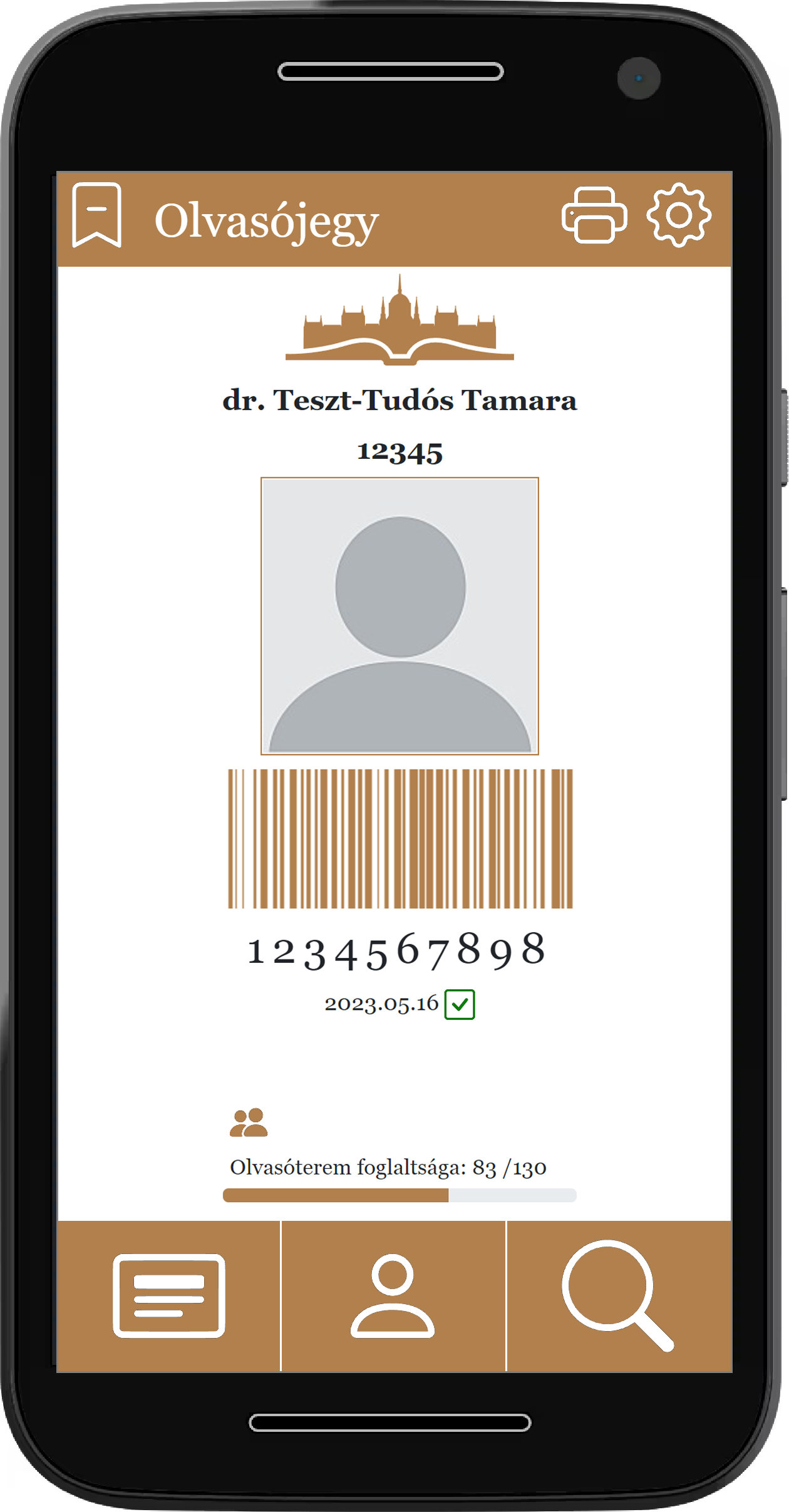The image size is (789, 1512).
Task: Open the settings gear
Action: pos(679,215)
